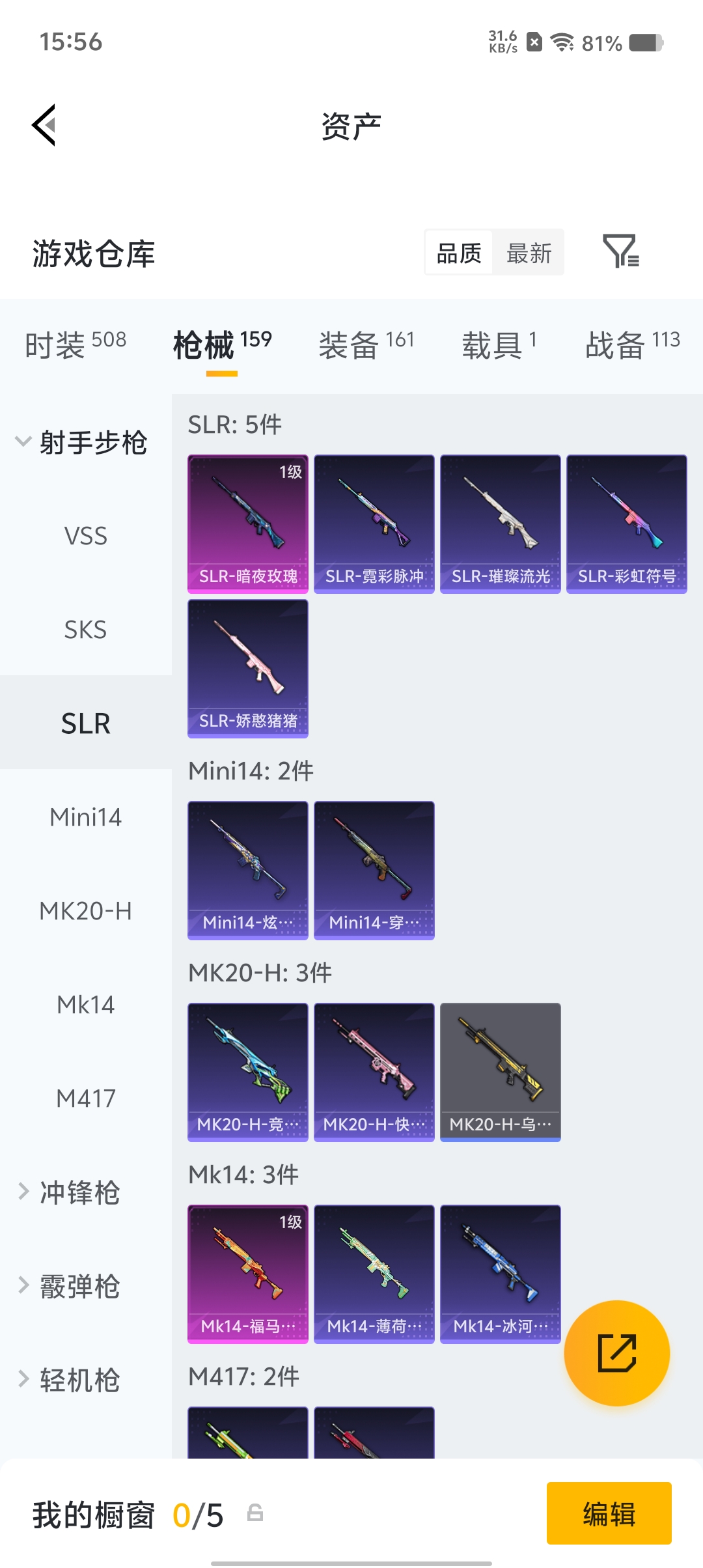The image size is (703, 1568).
Task: Open the 载具 tab
Action: tap(499, 344)
